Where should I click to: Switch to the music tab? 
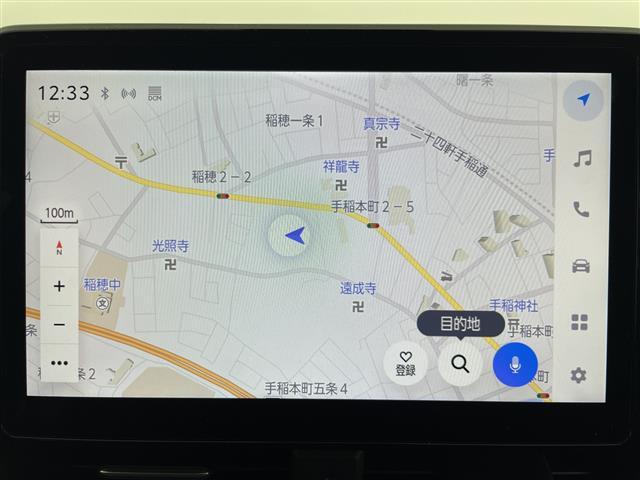click(x=581, y=158)
